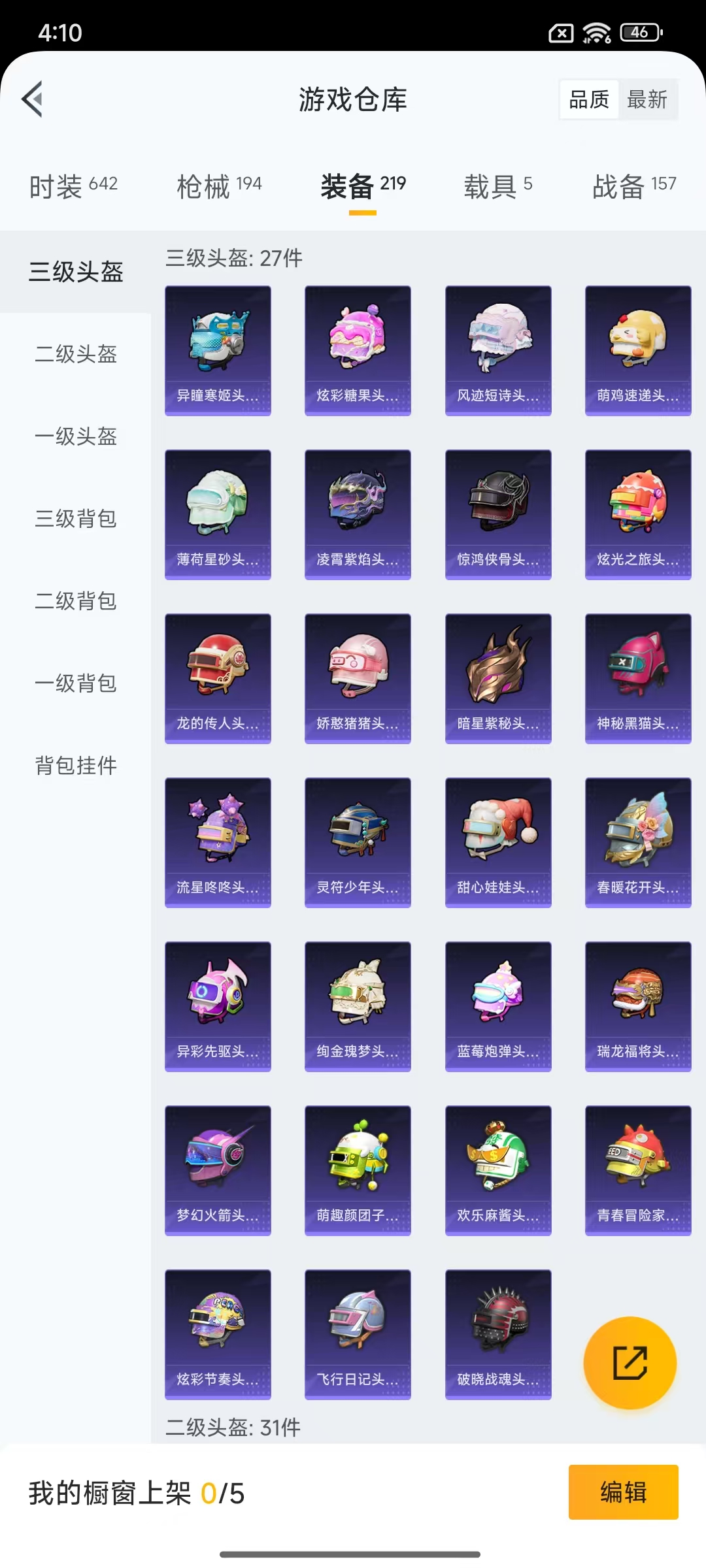View the 暗星紫秘 helmet item
This screenshot has width=706, height=1568.
tap(498, 678)
